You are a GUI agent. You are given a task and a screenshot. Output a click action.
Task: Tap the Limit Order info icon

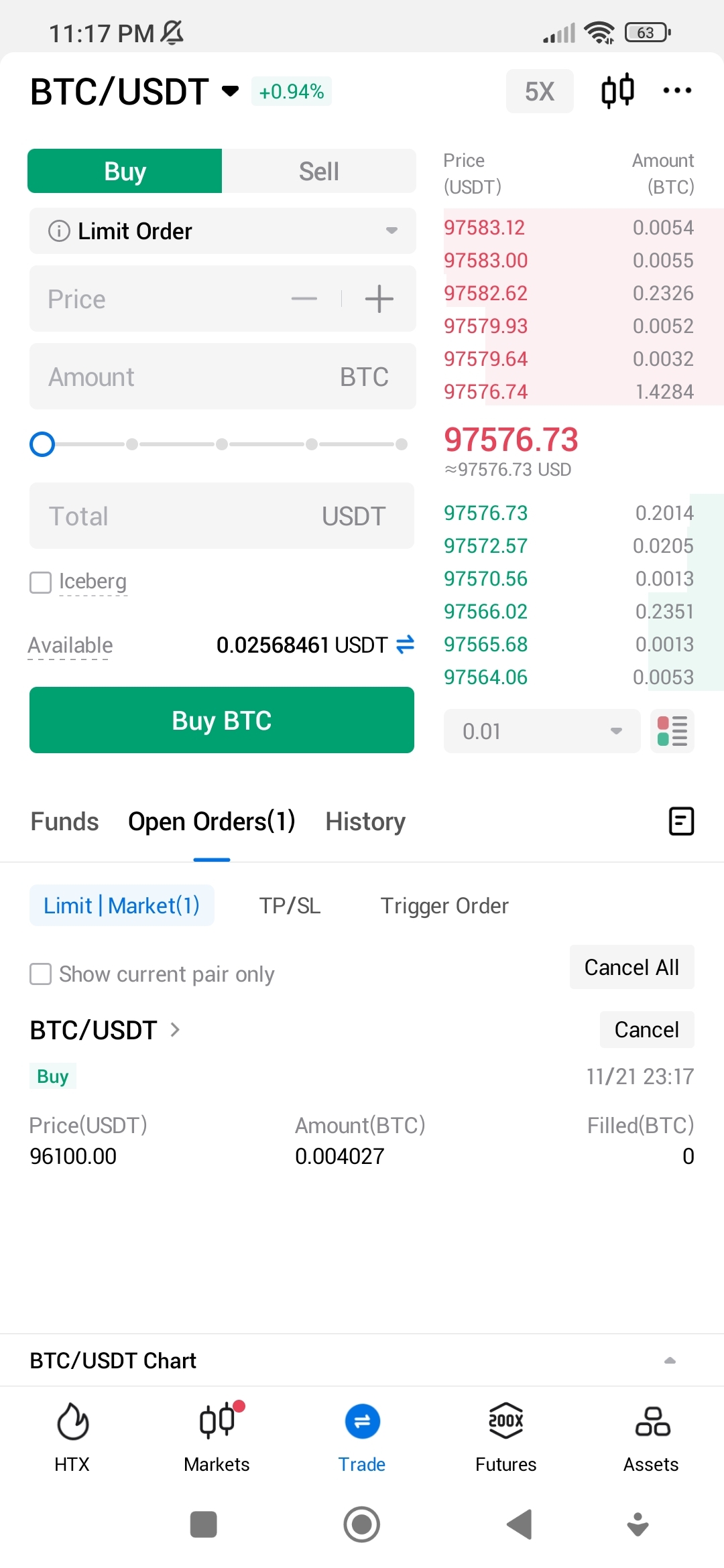(59, 231)
